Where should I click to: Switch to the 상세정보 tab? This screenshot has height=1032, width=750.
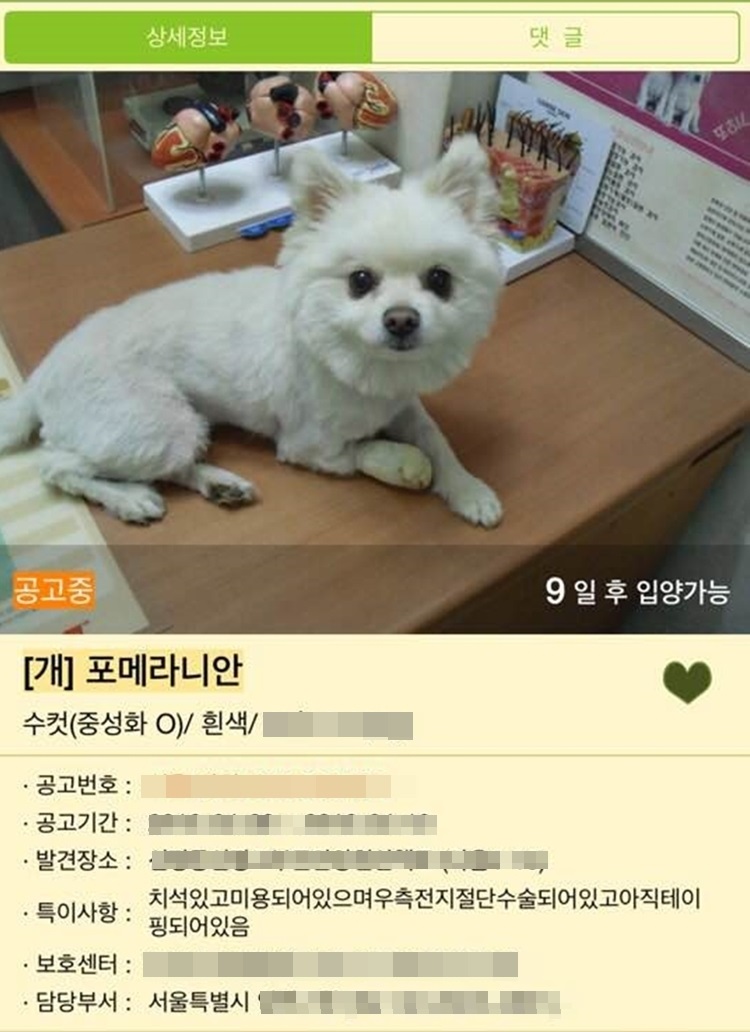click(x=188, y=38)
